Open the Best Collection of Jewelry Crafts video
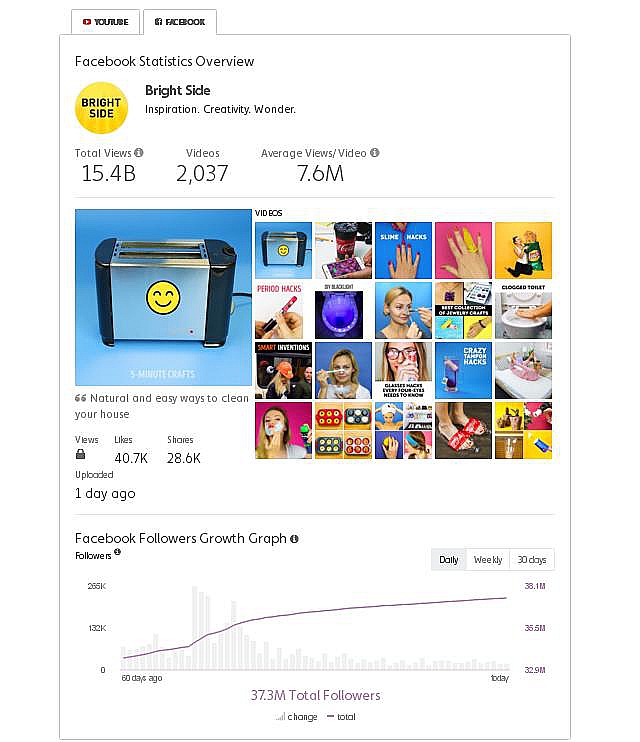Screen dimensions: 640x742 [x=463, y=310]
